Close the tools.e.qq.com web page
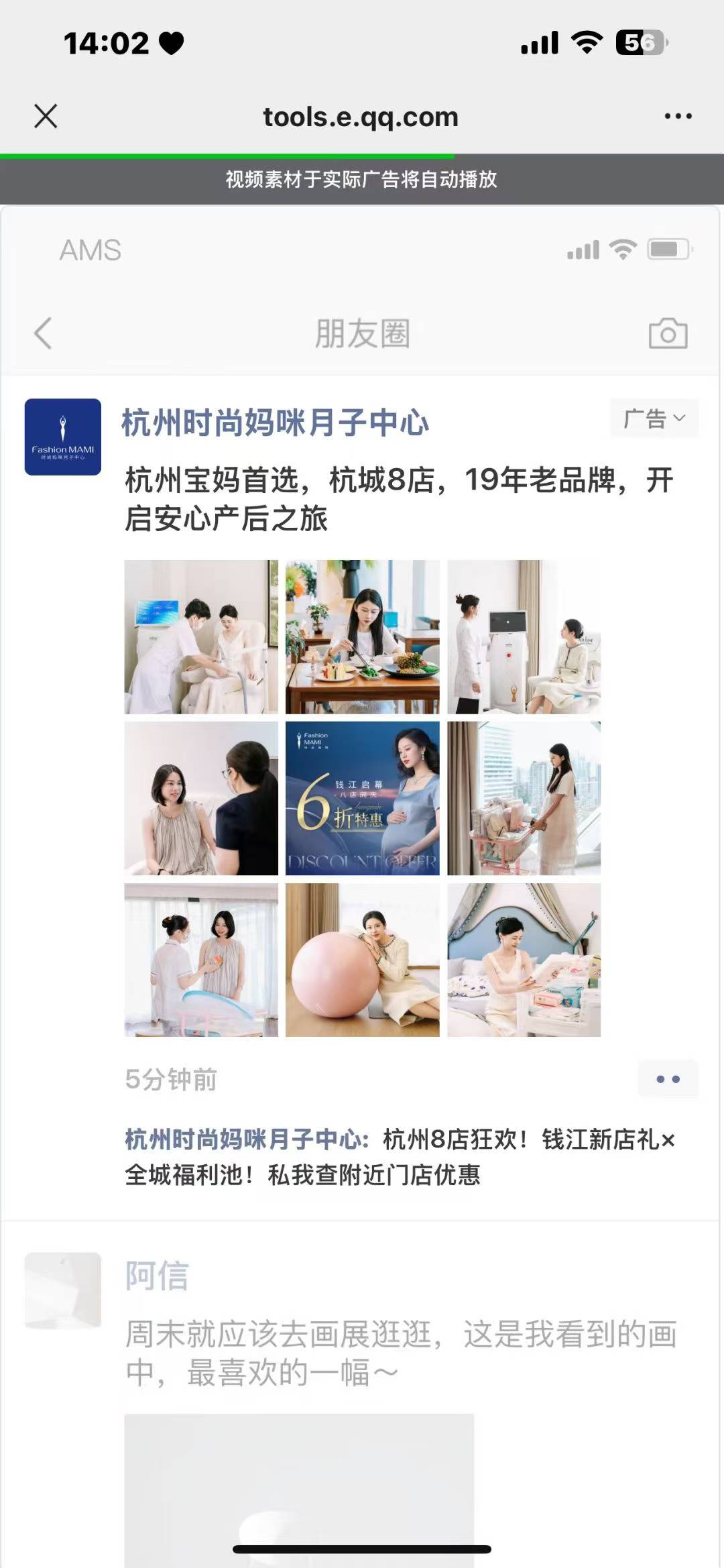724x1568 pixels. pyautogui.click(x=46, y=116)
